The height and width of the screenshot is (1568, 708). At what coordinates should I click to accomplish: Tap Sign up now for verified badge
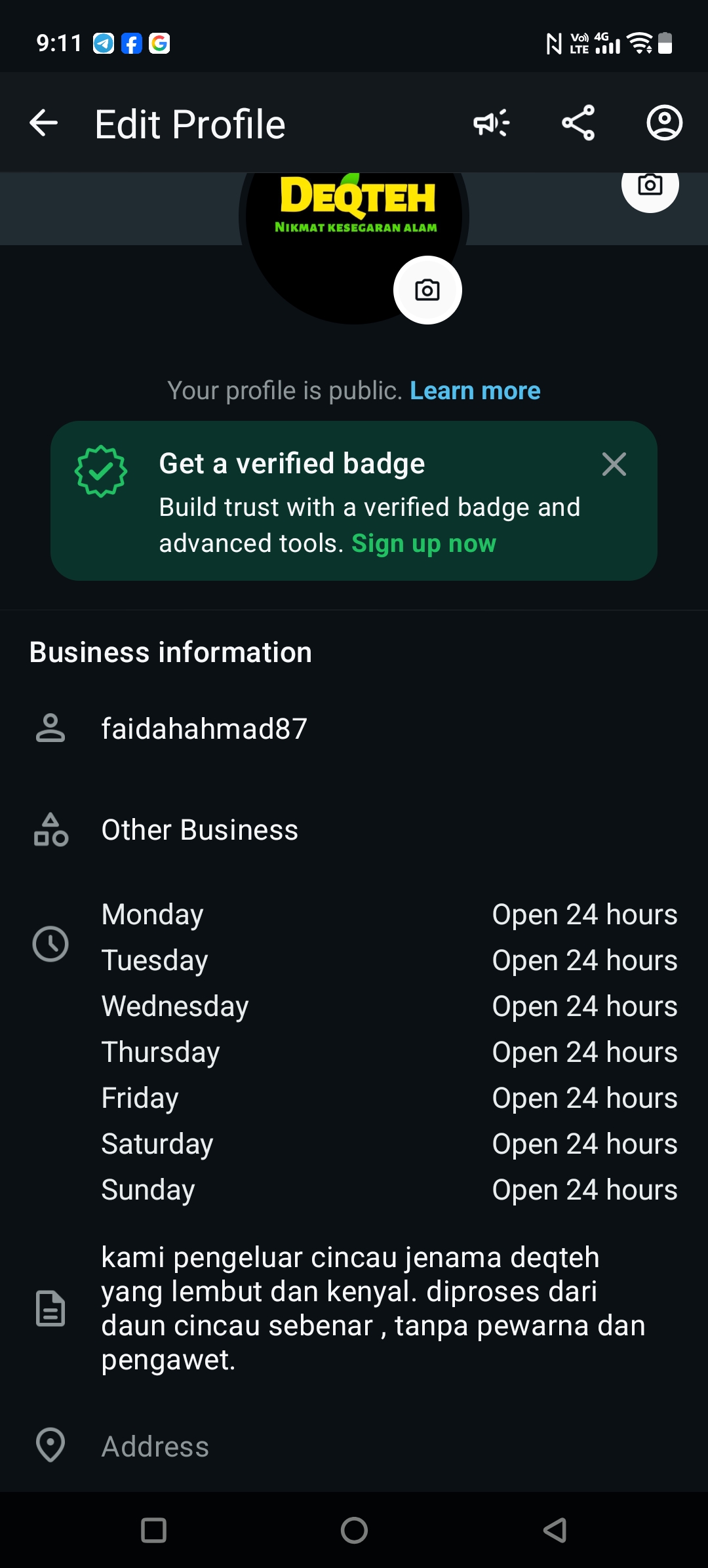coord(423,543)
